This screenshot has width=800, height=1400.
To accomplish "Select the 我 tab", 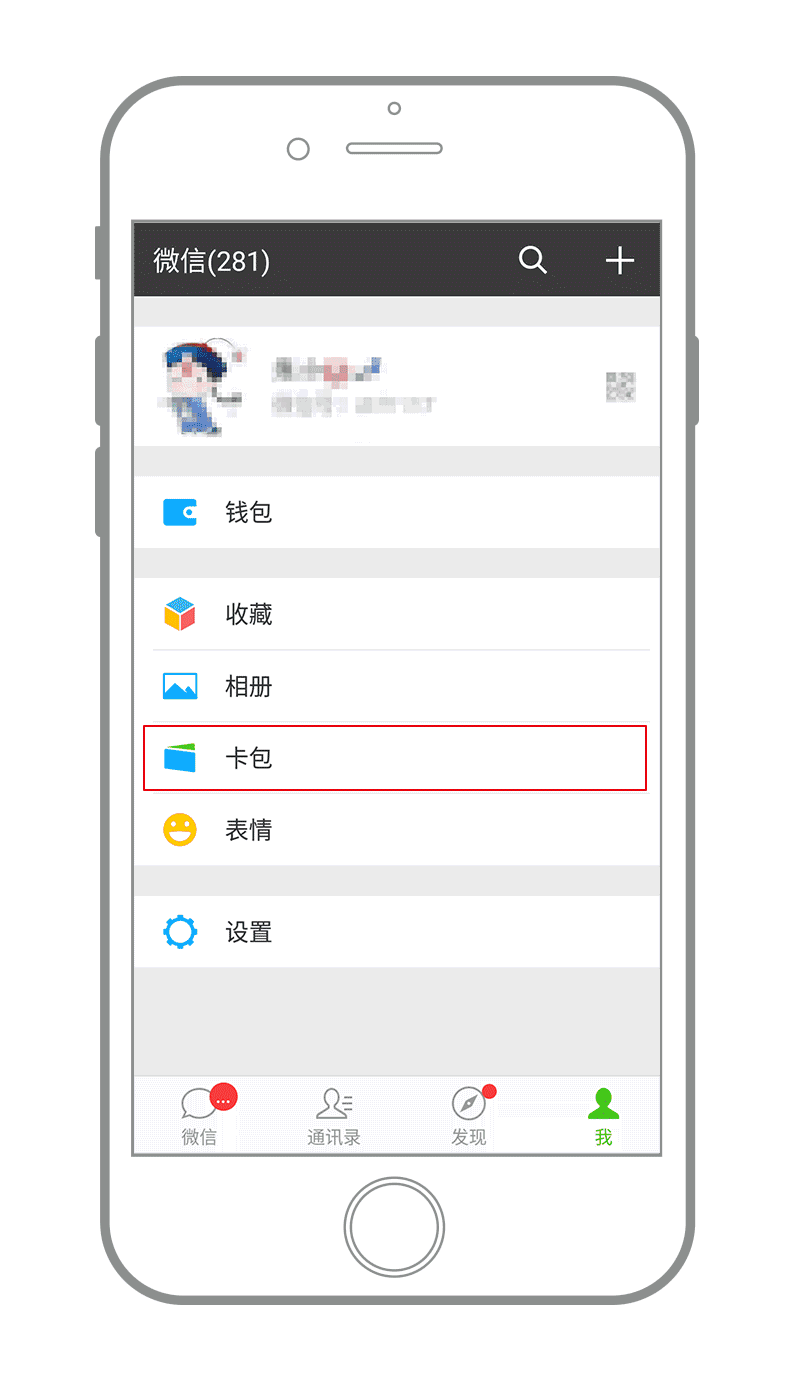I will pyautogui.click(x=602, y=1116).
